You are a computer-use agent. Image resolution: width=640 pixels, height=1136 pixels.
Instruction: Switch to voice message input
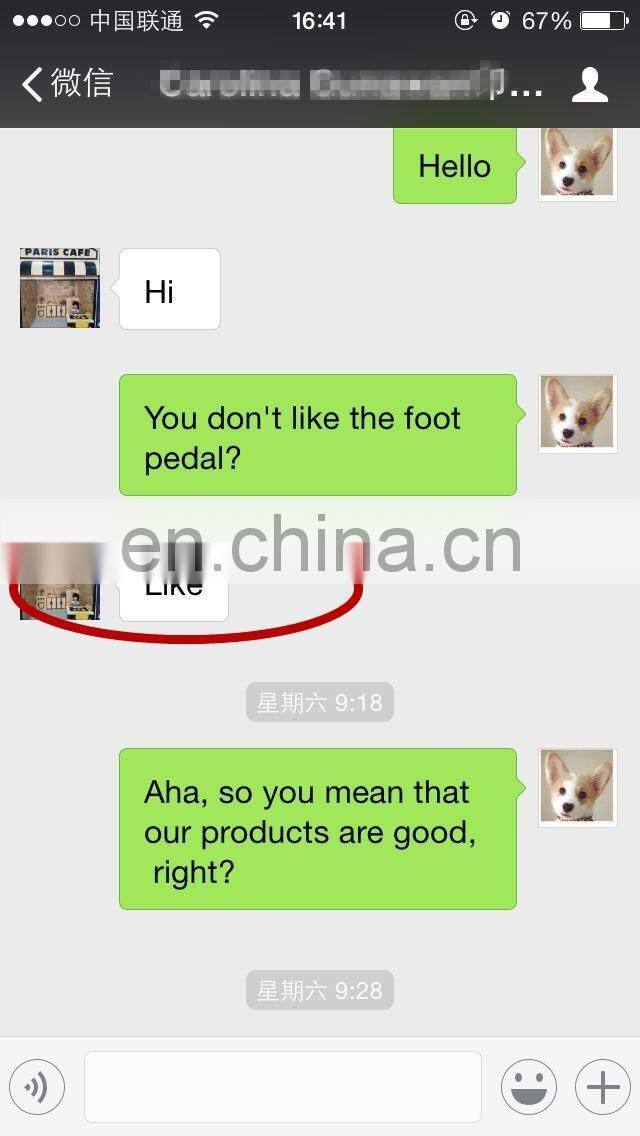(37, 1087)
